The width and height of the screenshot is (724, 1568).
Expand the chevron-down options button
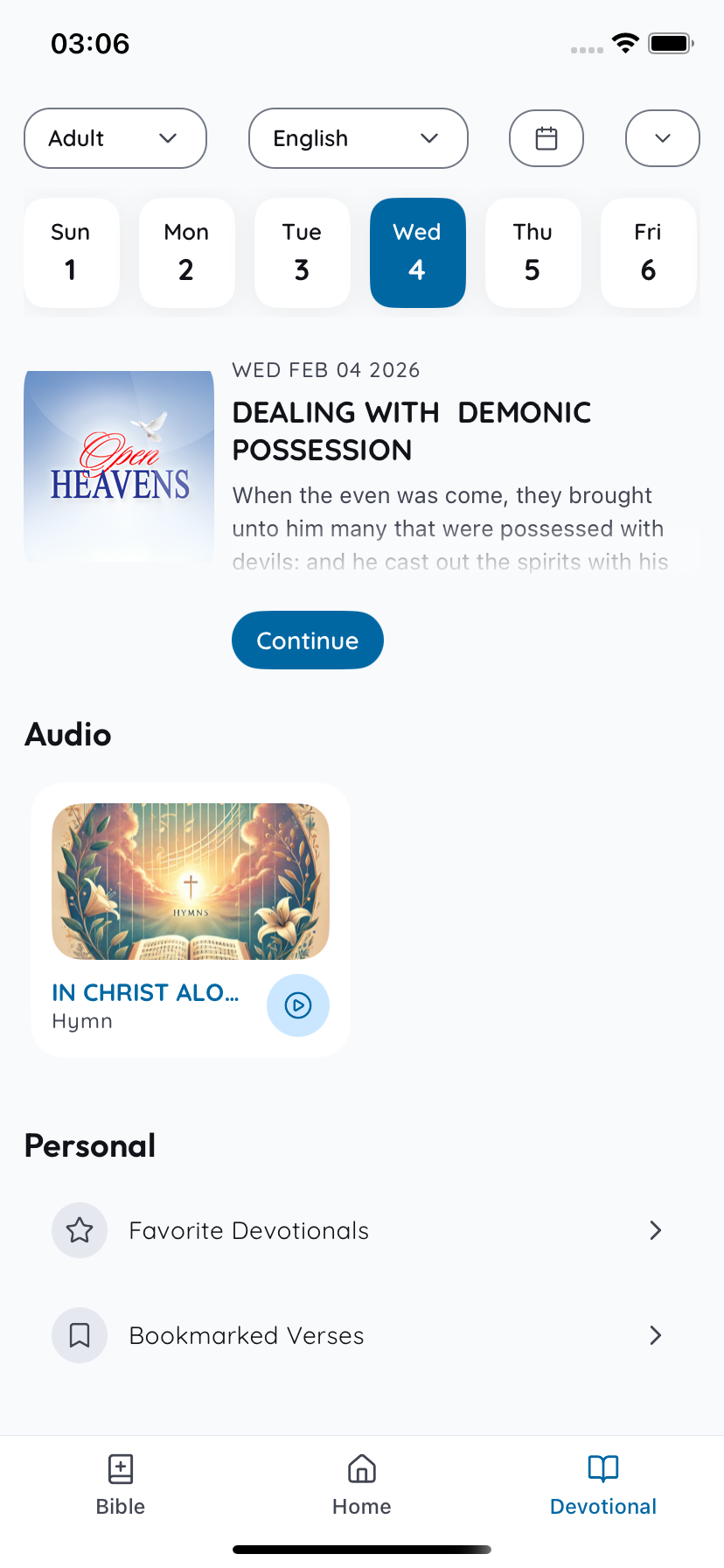tap(662, 138)
